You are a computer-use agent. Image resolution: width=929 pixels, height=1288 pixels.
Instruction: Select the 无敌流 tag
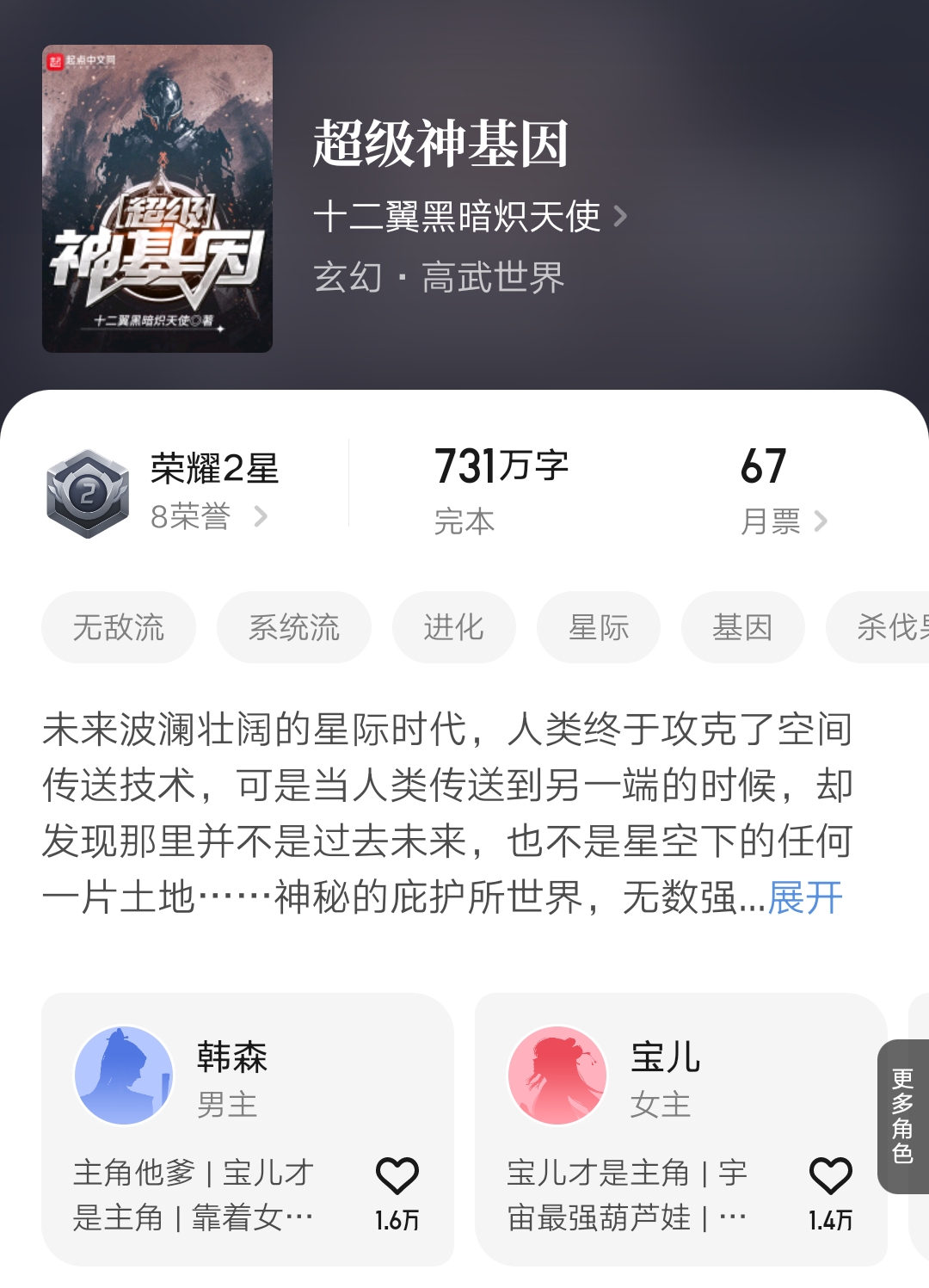pyautogui.click(x=118, y=627)
